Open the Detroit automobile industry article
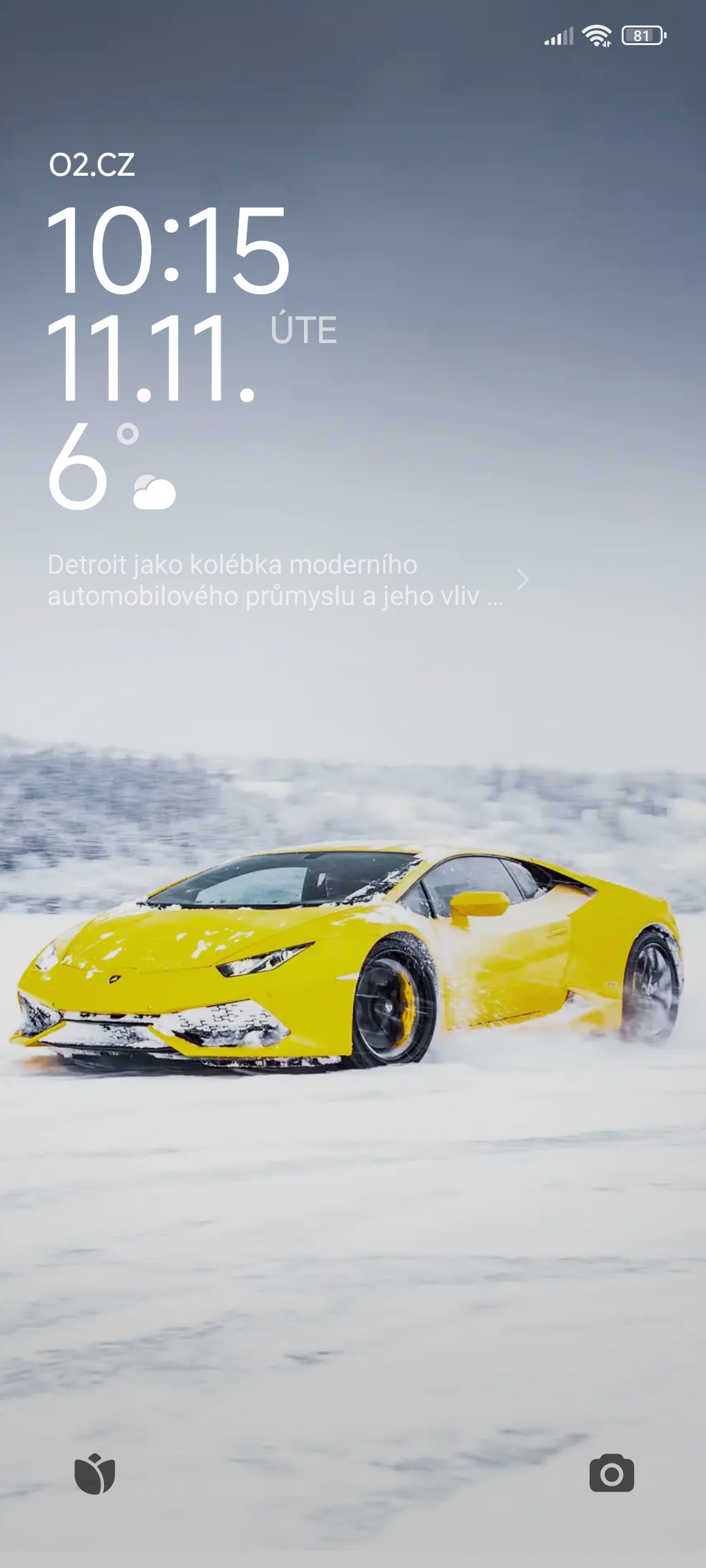Viewport: 706px width, 1568px height. click(x=275, y=580)
